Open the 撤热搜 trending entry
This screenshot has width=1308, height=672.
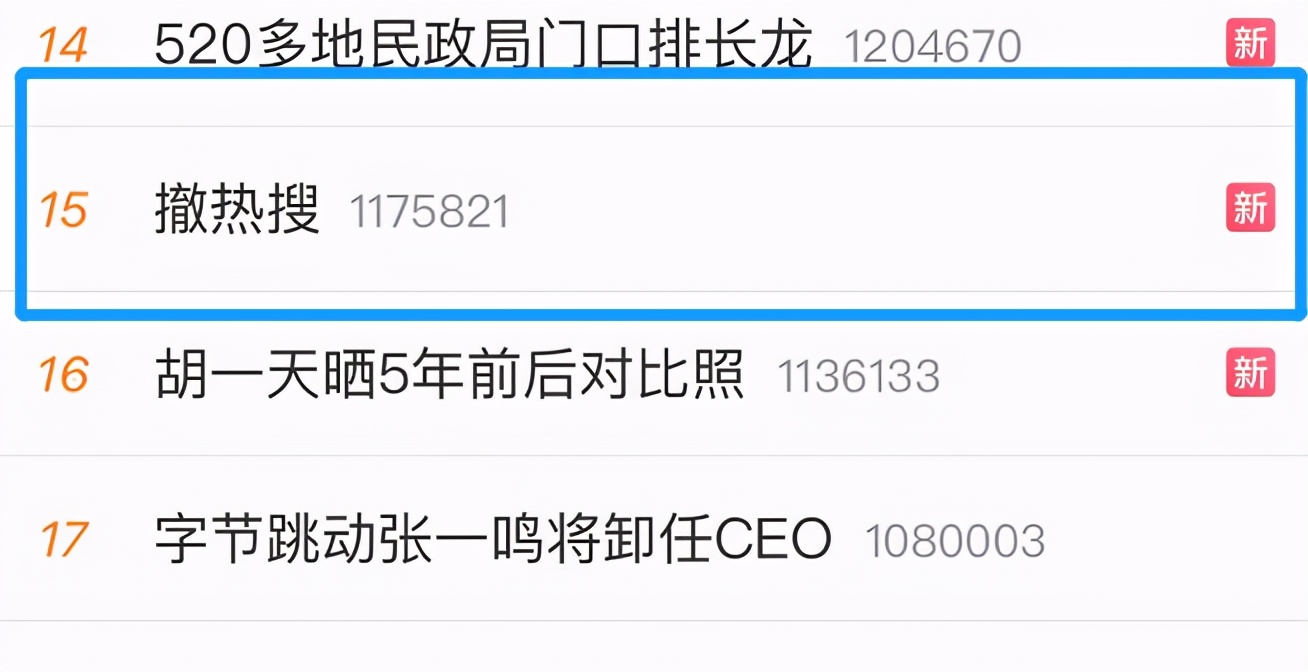pos(237,210)
